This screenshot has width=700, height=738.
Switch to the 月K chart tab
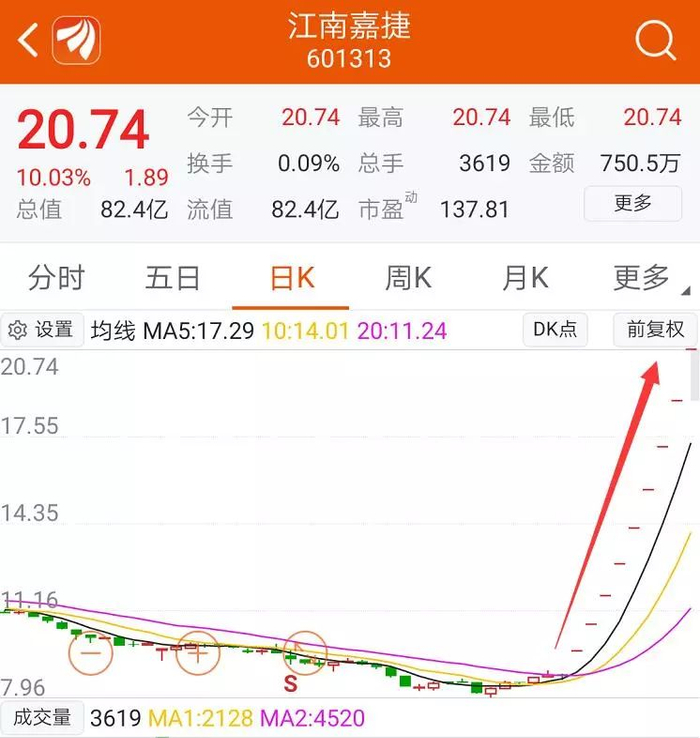point(525,278)
